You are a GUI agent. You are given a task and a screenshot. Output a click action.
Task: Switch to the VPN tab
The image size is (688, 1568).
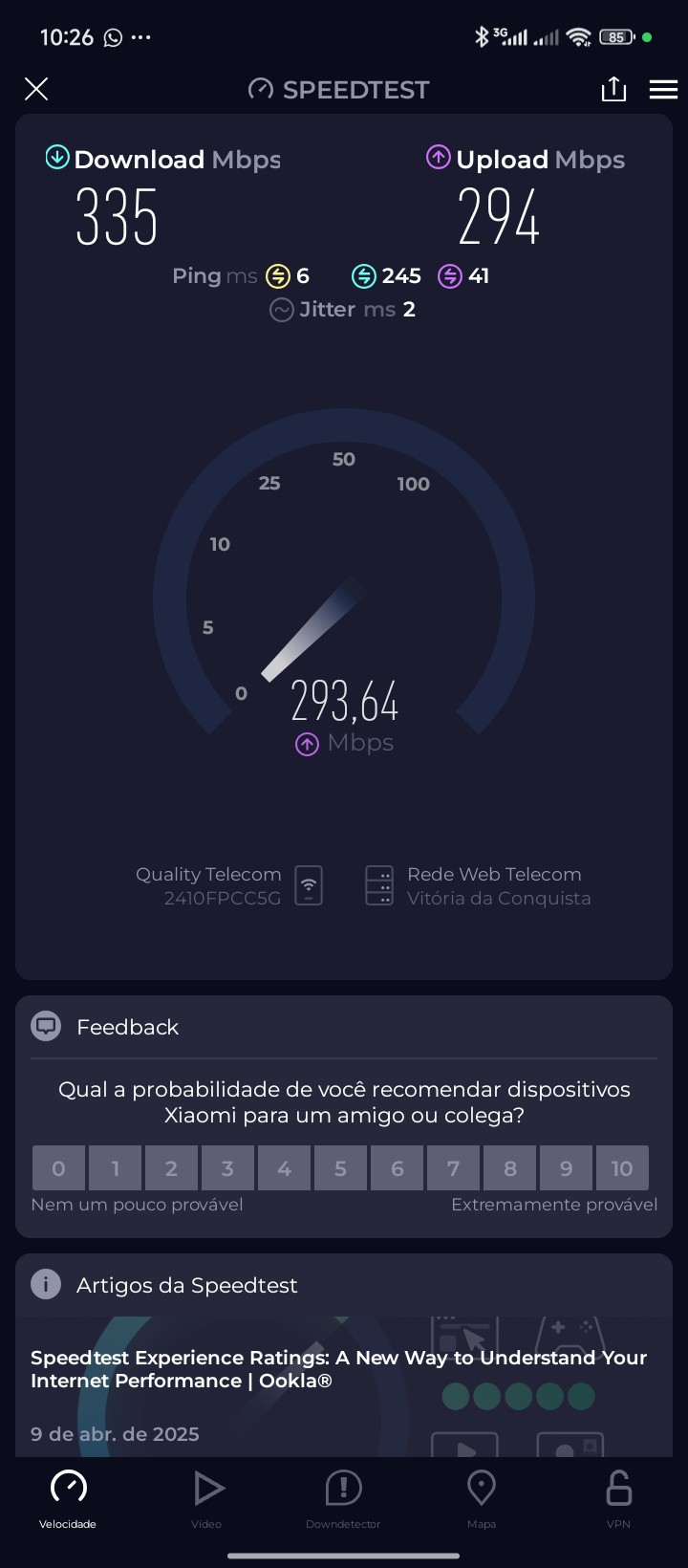(x=618, y=1497)
